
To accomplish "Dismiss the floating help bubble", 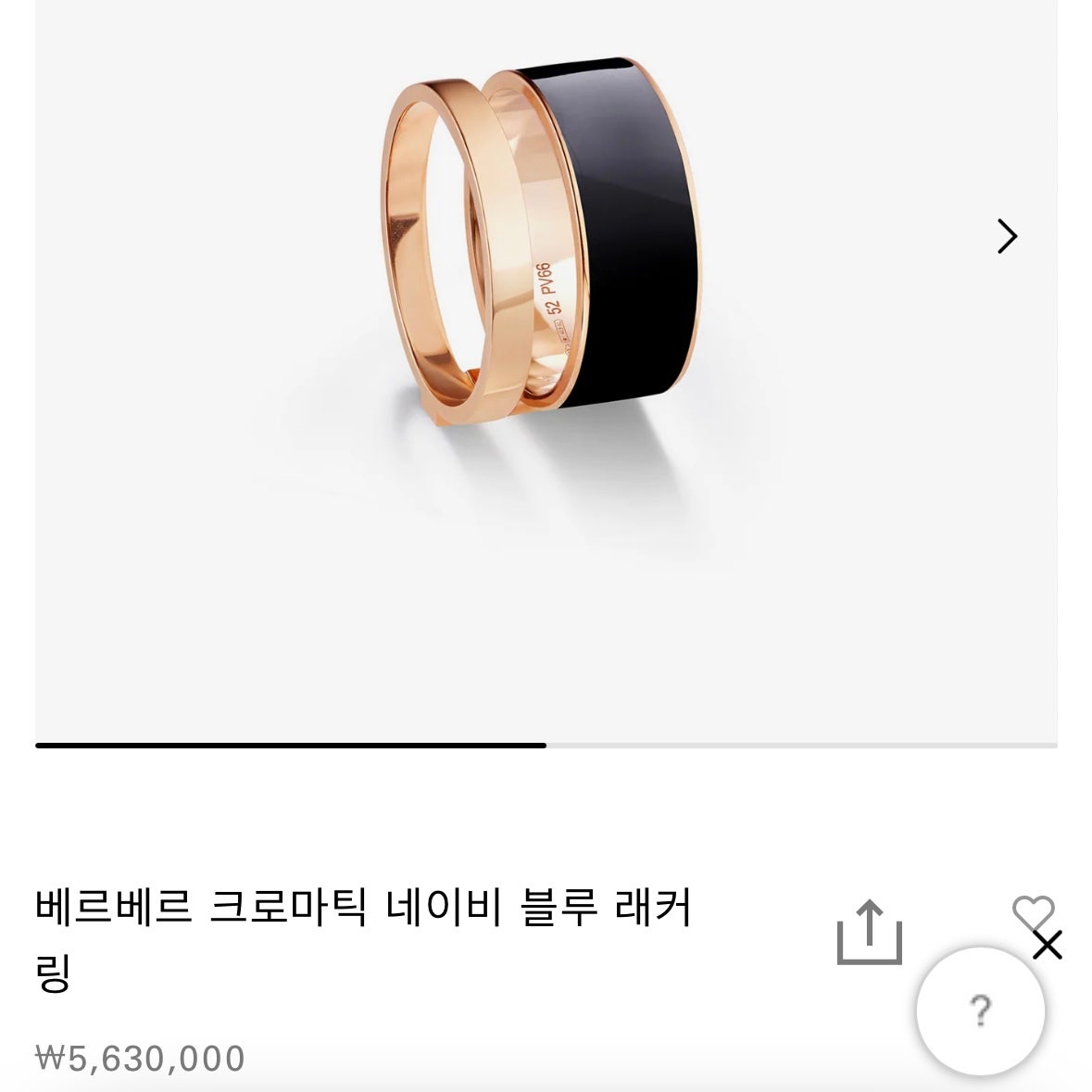I will [1048, 946].
